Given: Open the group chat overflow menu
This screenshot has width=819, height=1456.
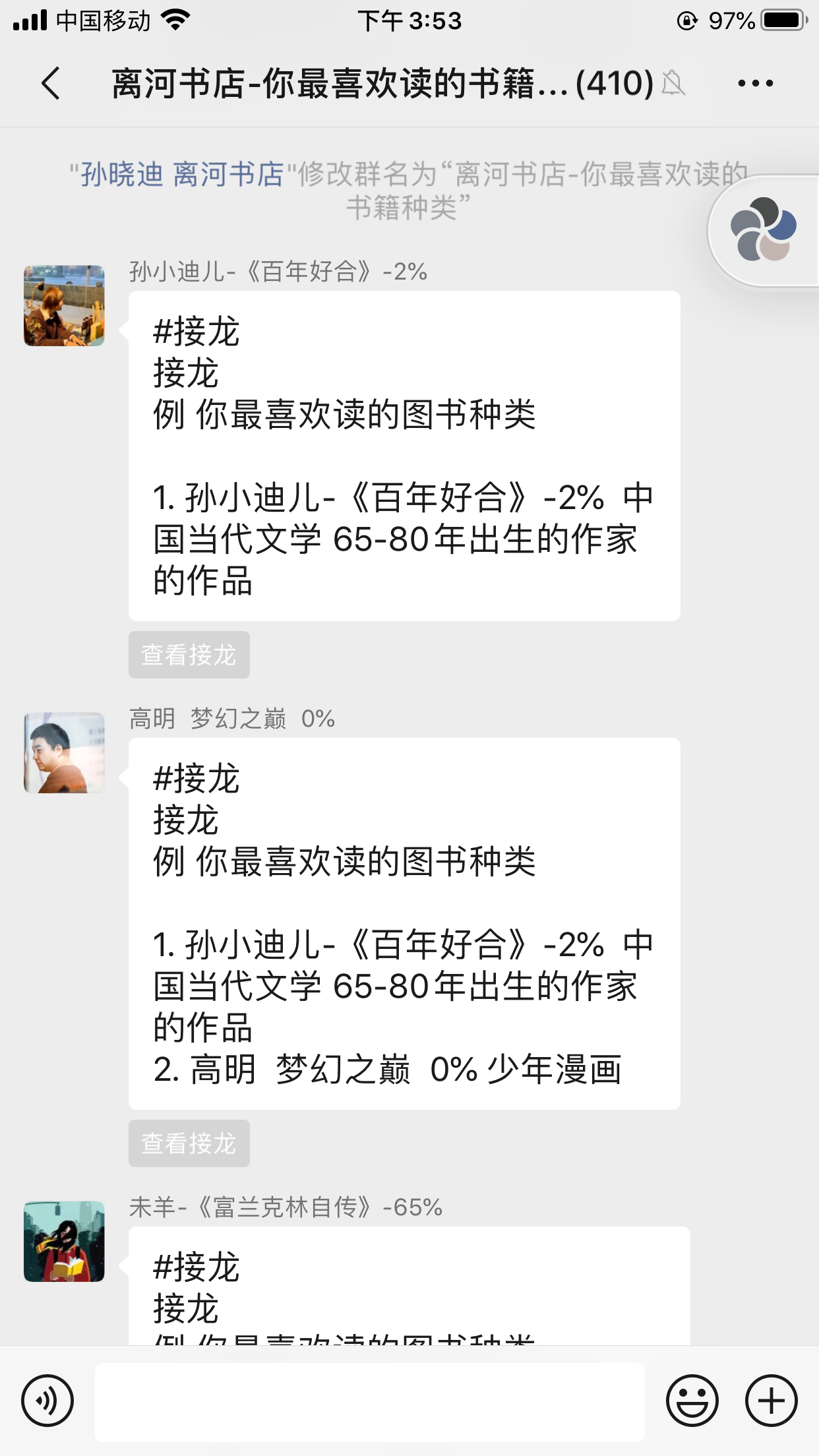Looking at the screenshot, I should click(755, 84).
